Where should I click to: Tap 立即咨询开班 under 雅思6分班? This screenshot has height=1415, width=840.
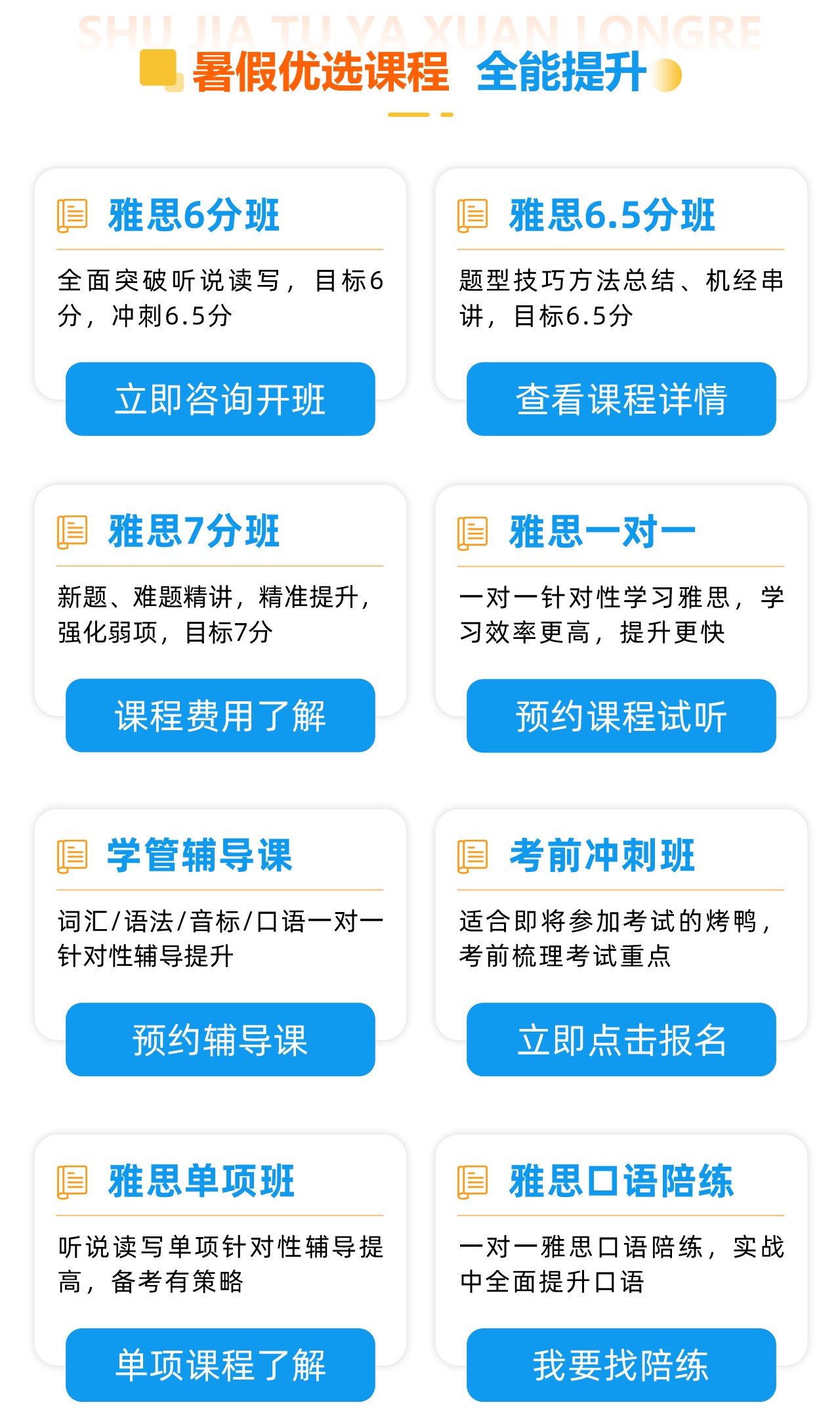point(220,399)
